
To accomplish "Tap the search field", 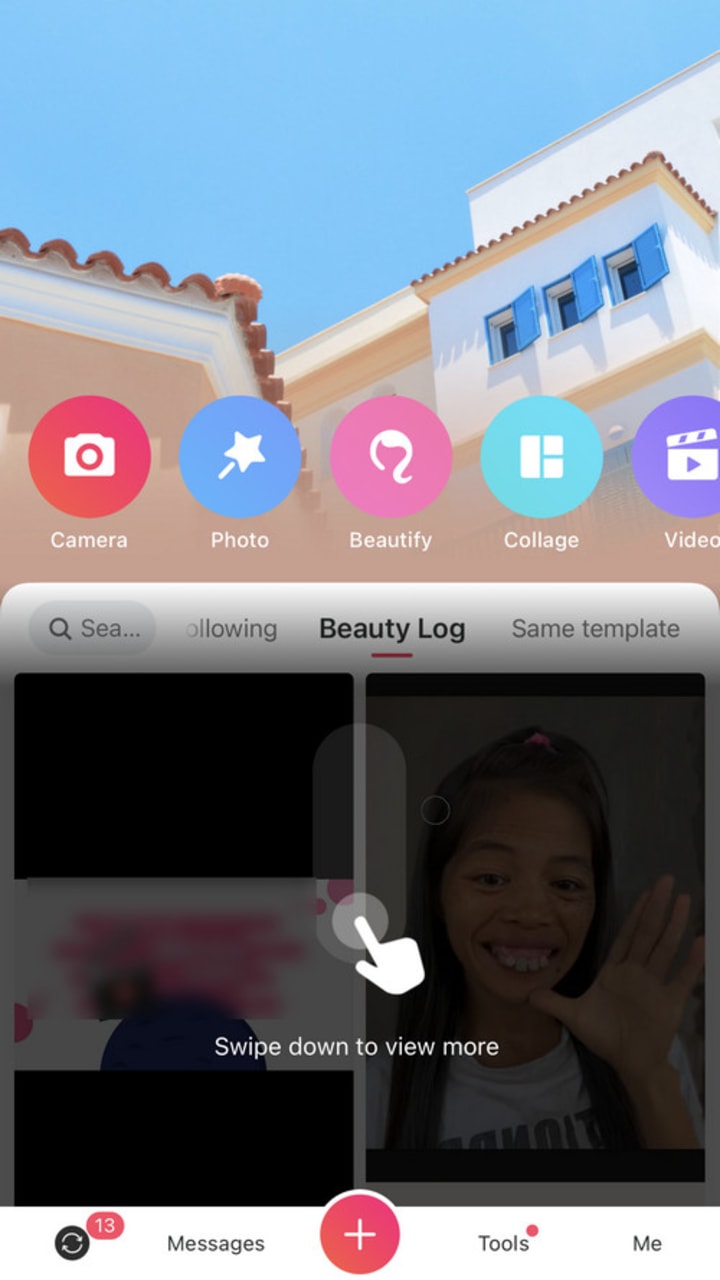I will pyautogui.click(x=92, y=628).
